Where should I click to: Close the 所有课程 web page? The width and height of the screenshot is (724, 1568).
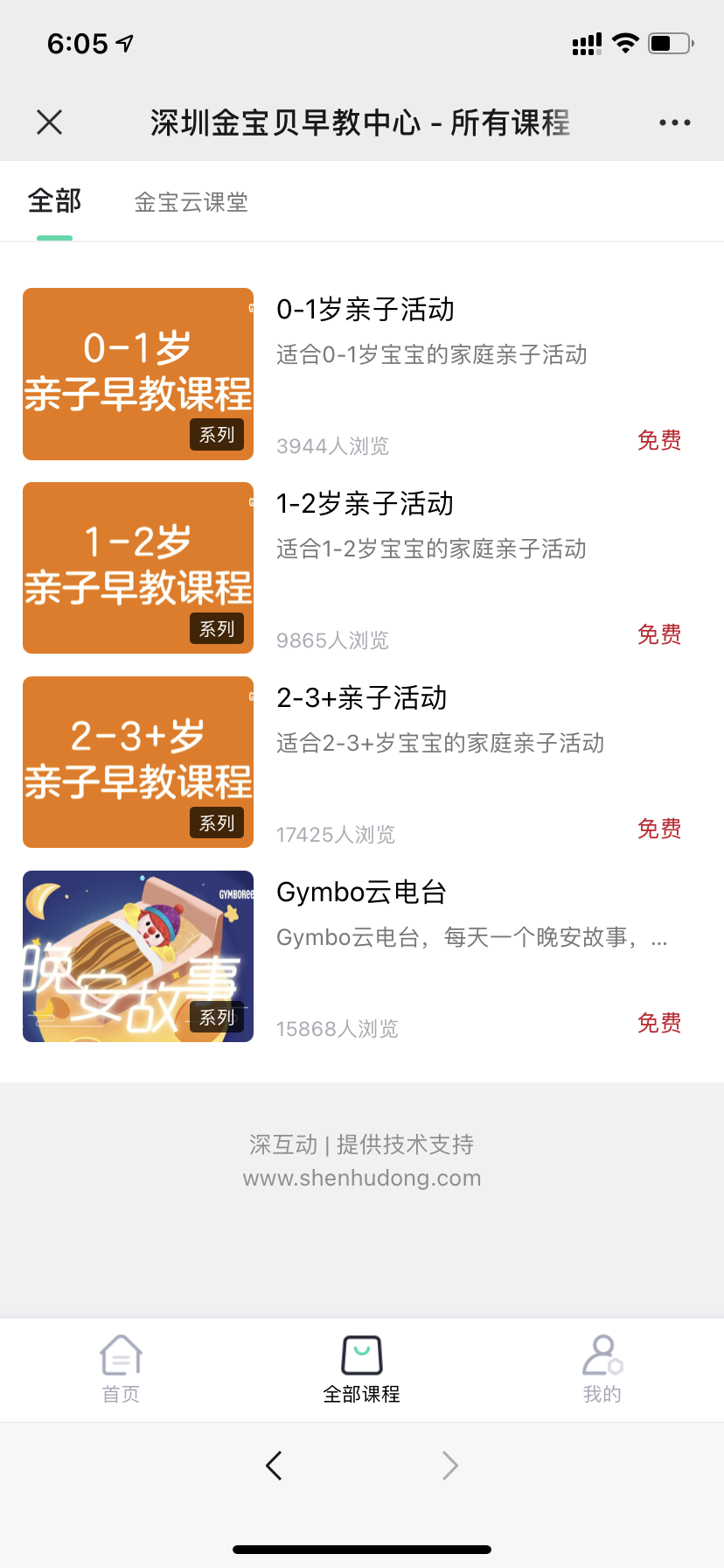[x=50, y=122]
